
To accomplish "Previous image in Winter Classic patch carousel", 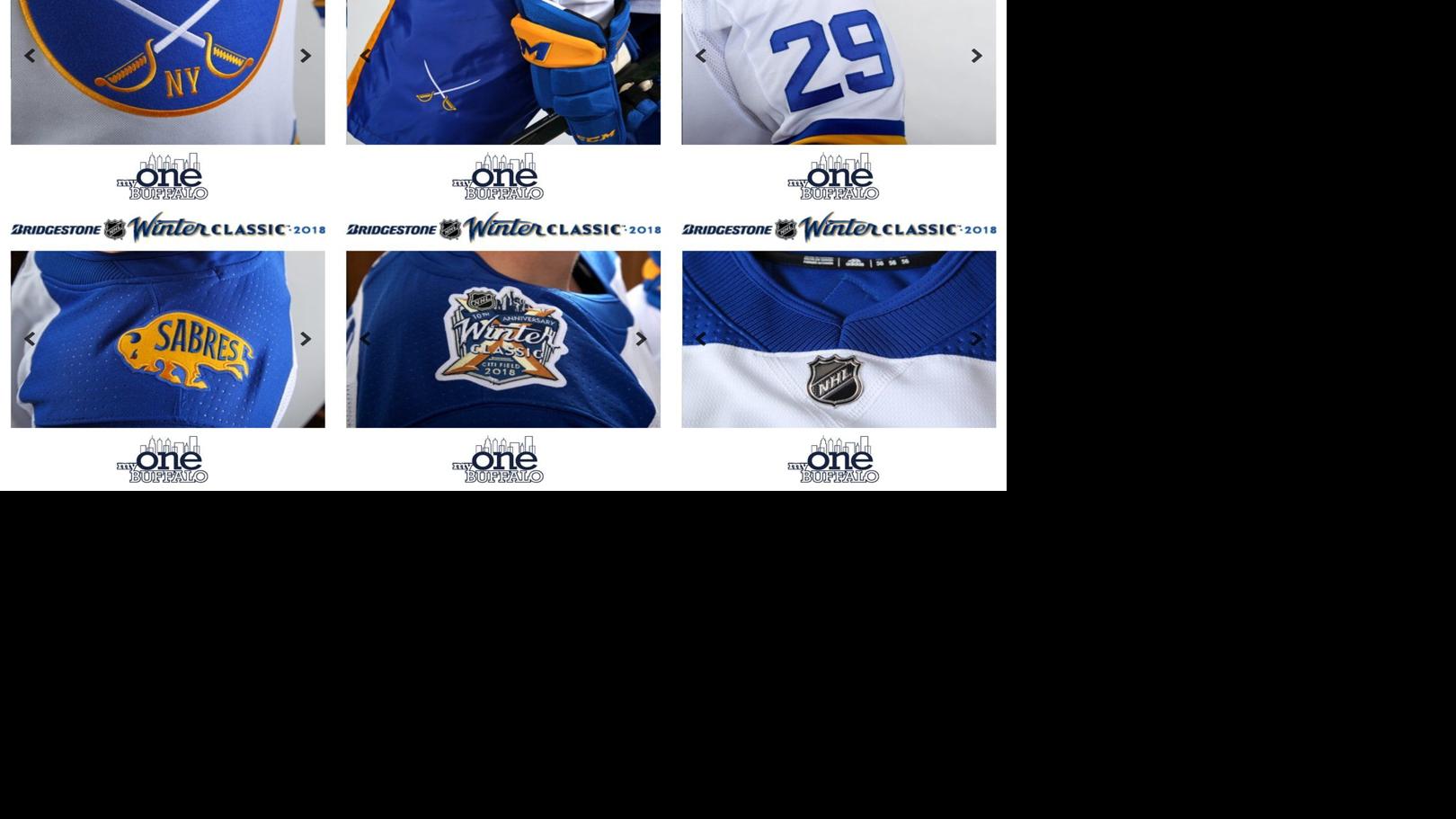I will point(365,339).
